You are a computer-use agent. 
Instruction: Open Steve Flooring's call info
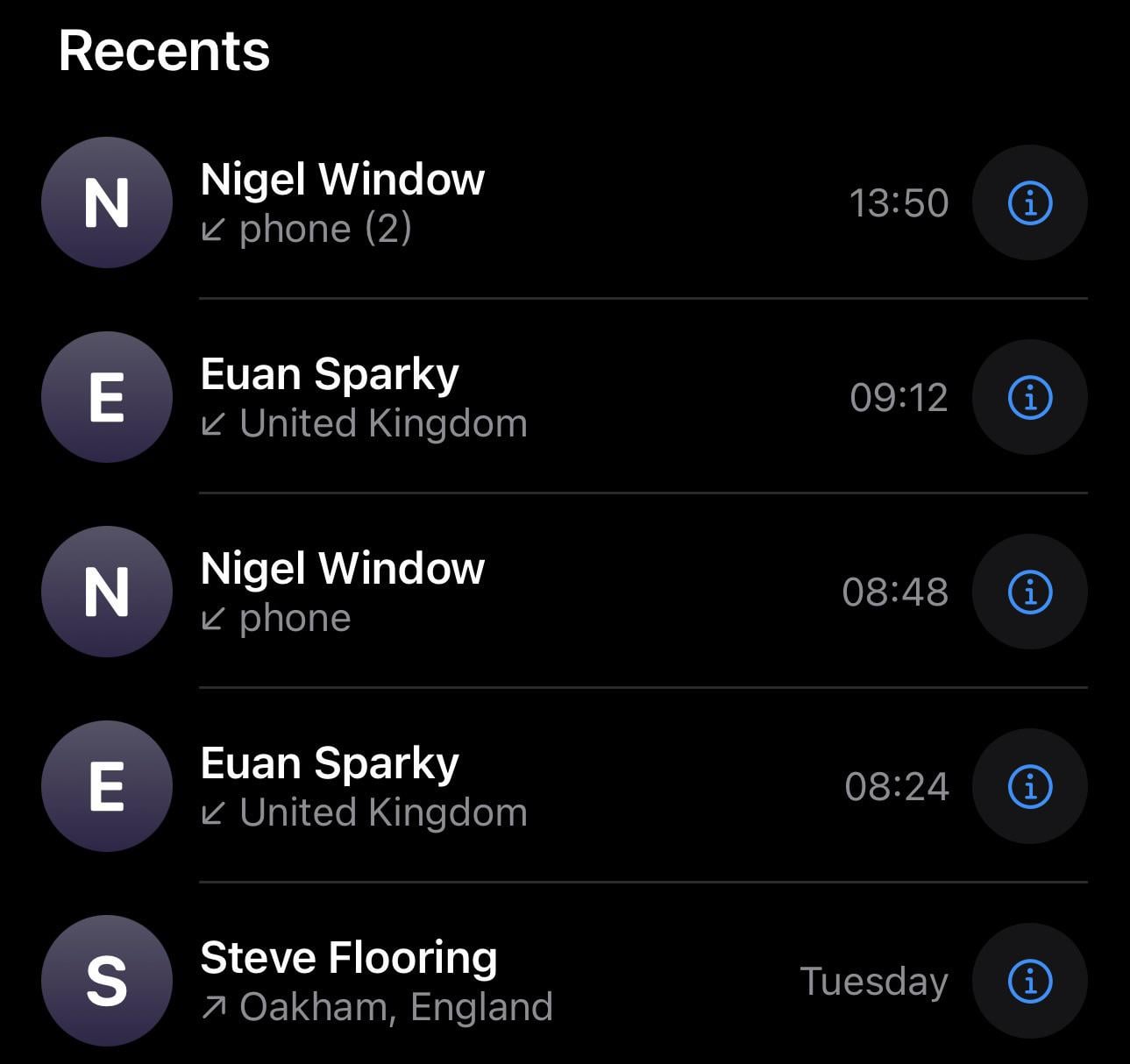click(1030, 982)
